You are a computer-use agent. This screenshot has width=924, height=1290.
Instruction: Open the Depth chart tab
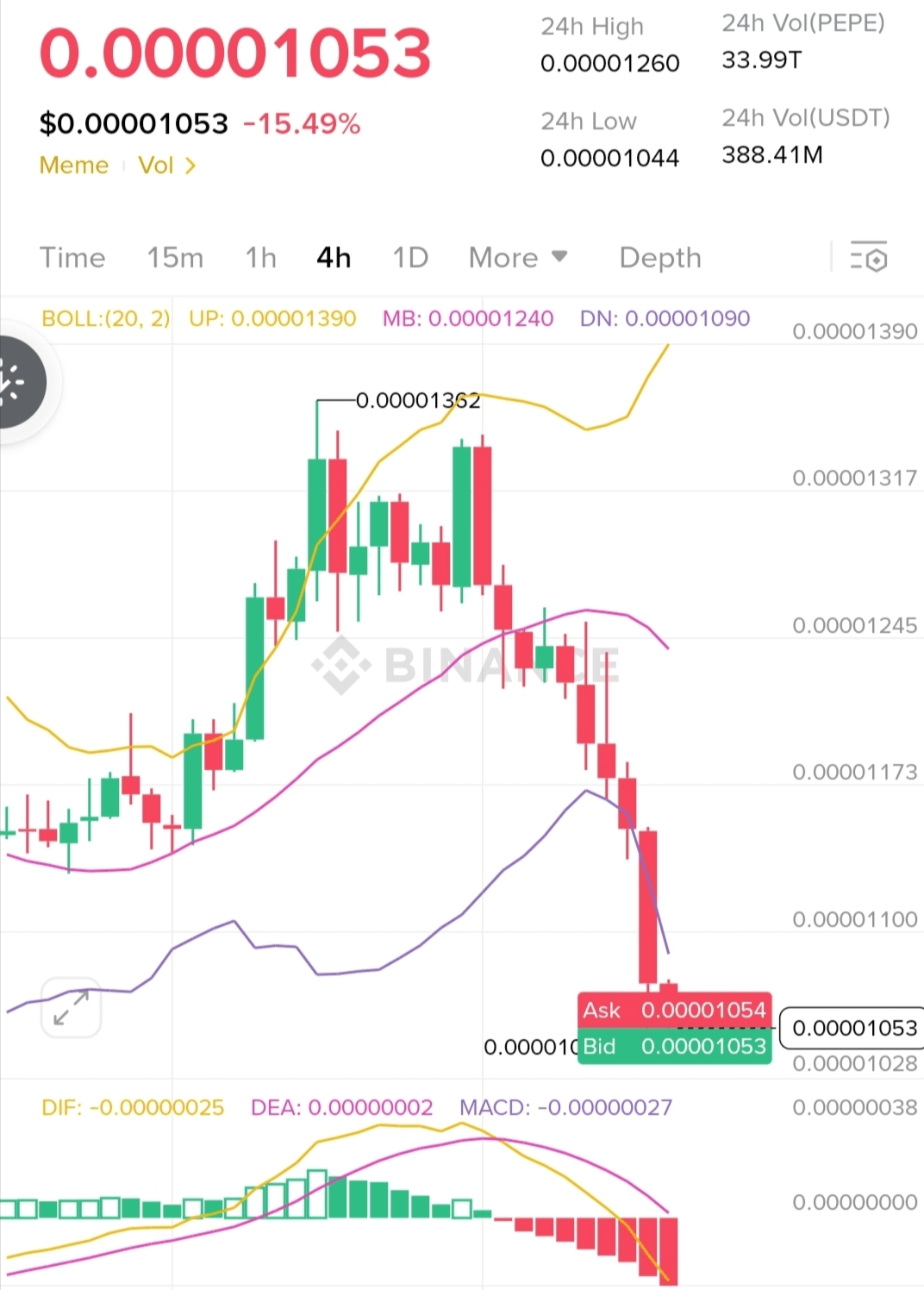(660, 258)
